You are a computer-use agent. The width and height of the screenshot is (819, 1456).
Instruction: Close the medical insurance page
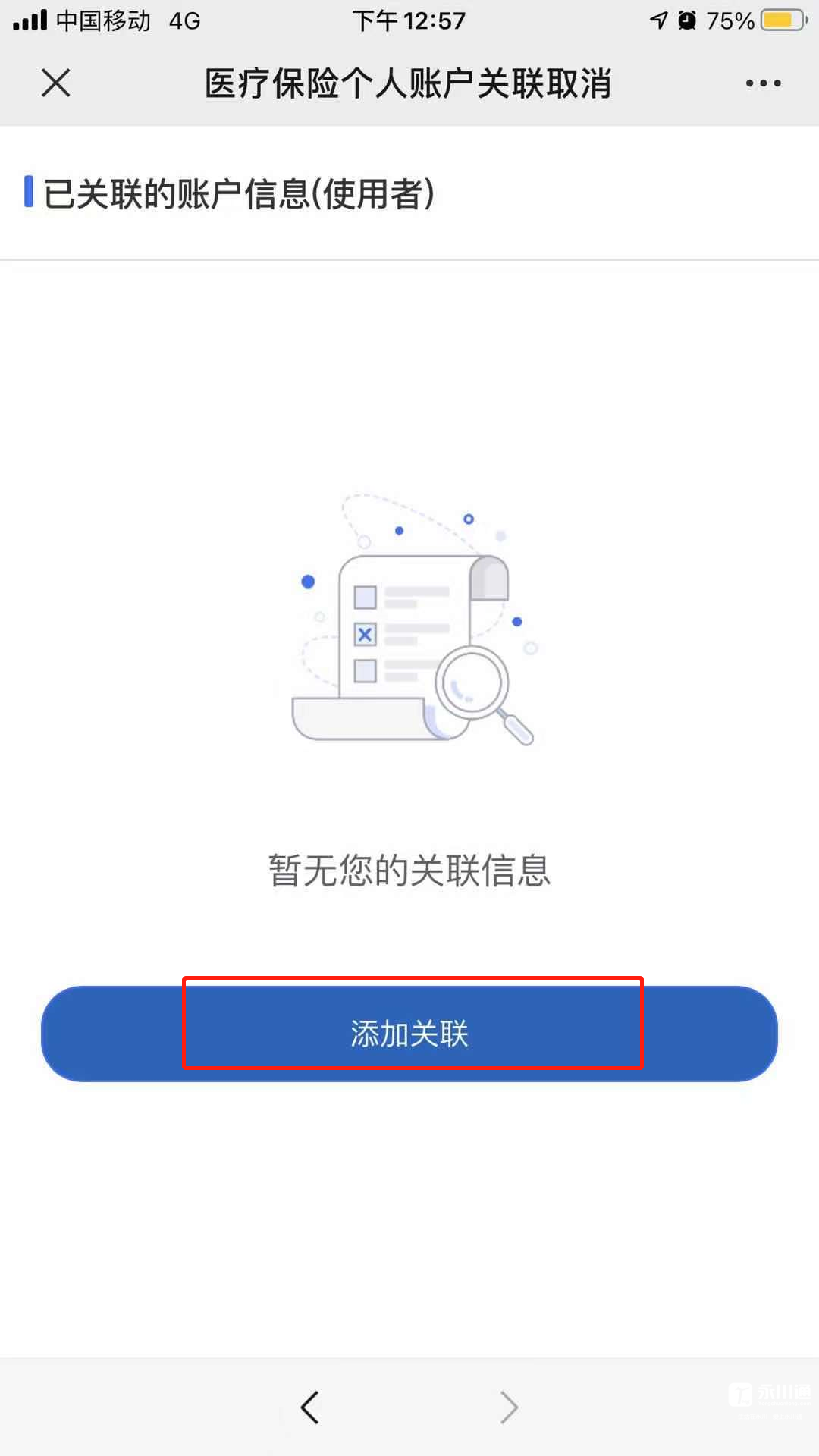[x=55, y=83]
